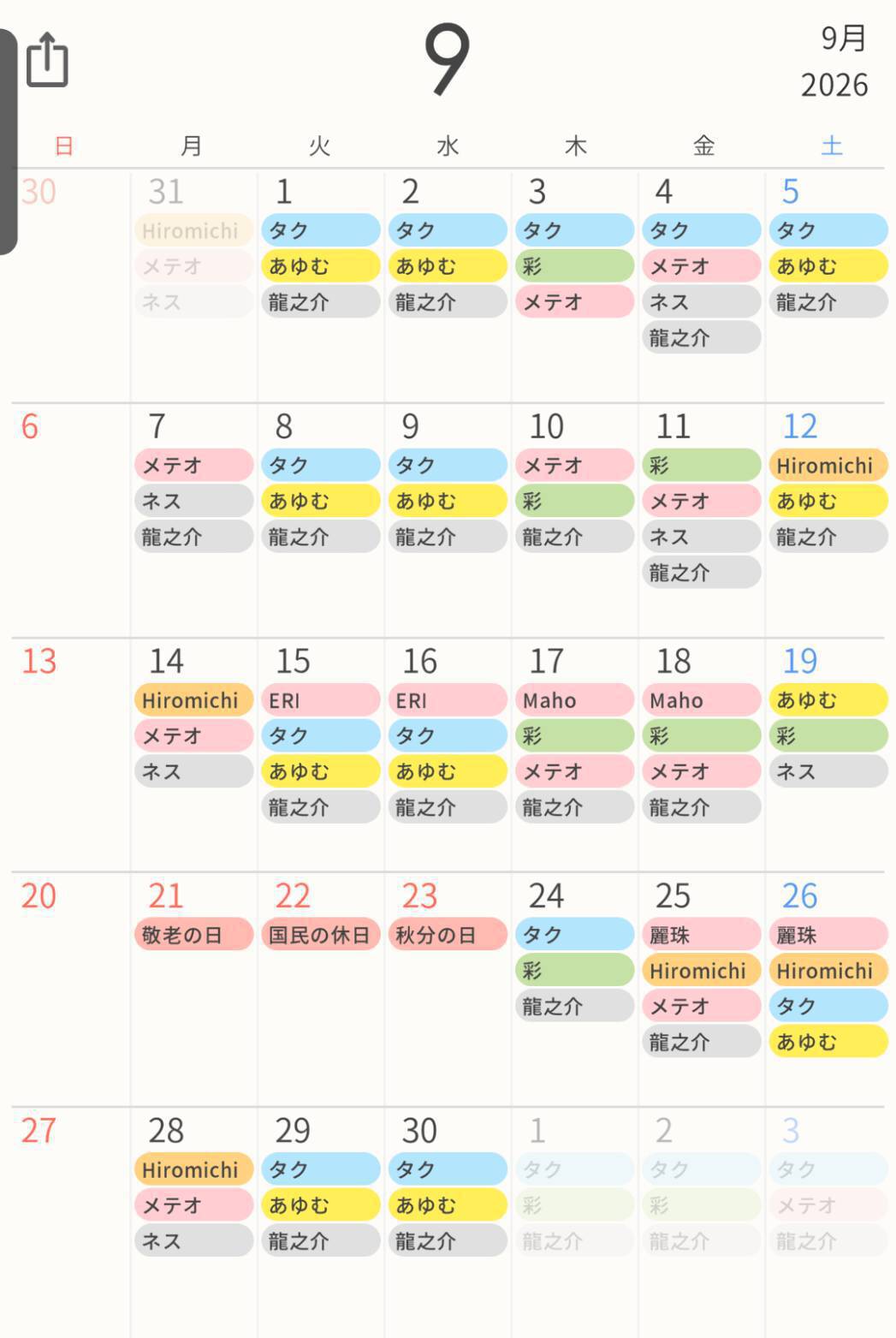Open Saturday the 12th
The height and width of the screenshot is (1338, 896).
tap(828, 520)
